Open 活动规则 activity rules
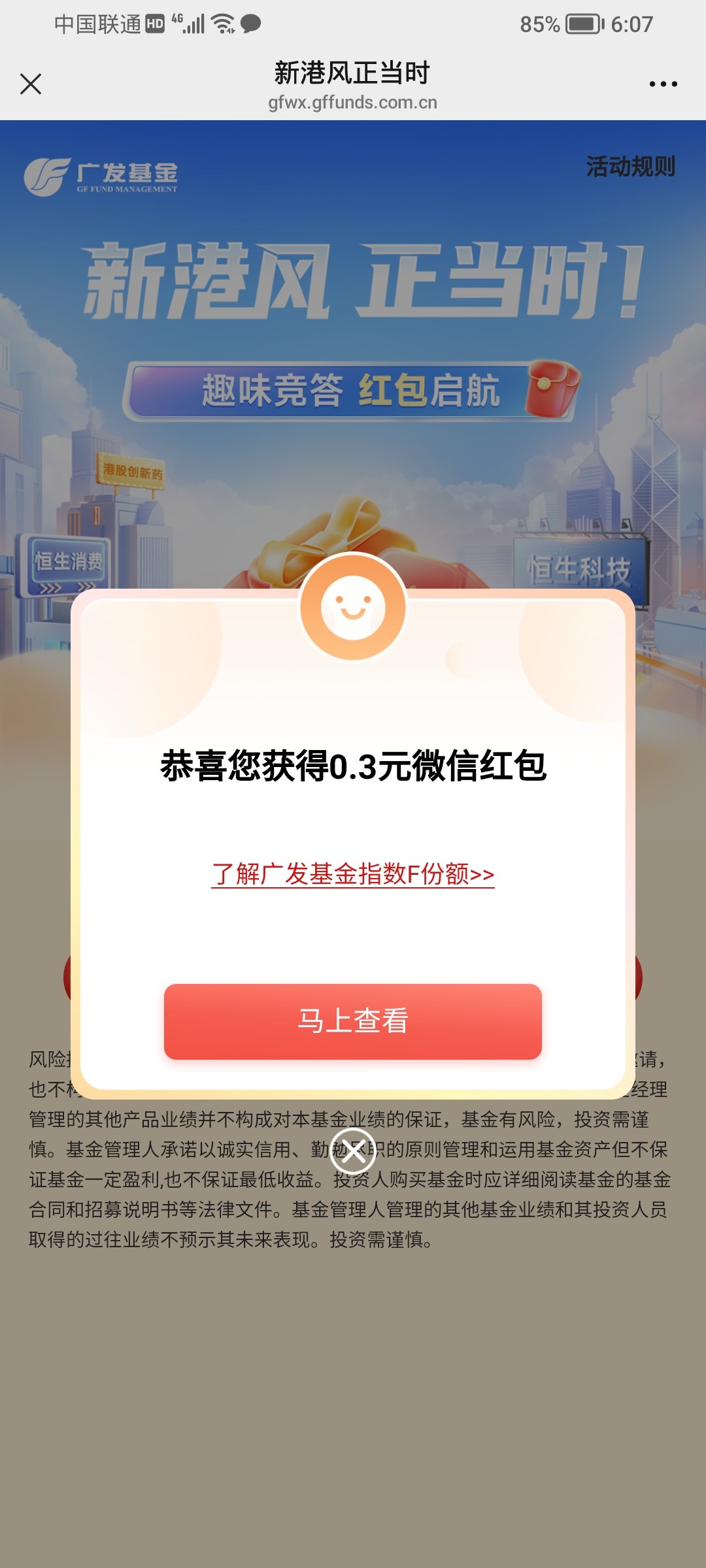 click(x=630, y=167)
